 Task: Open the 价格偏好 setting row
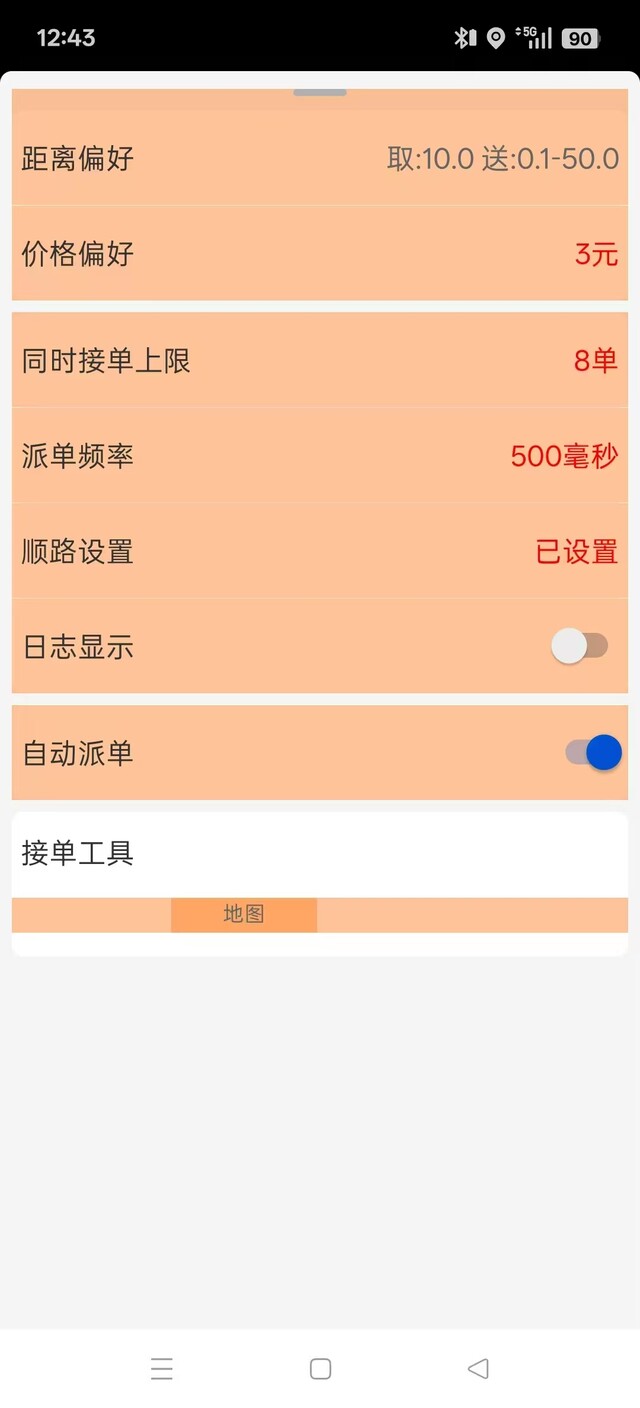coord(320,254)
